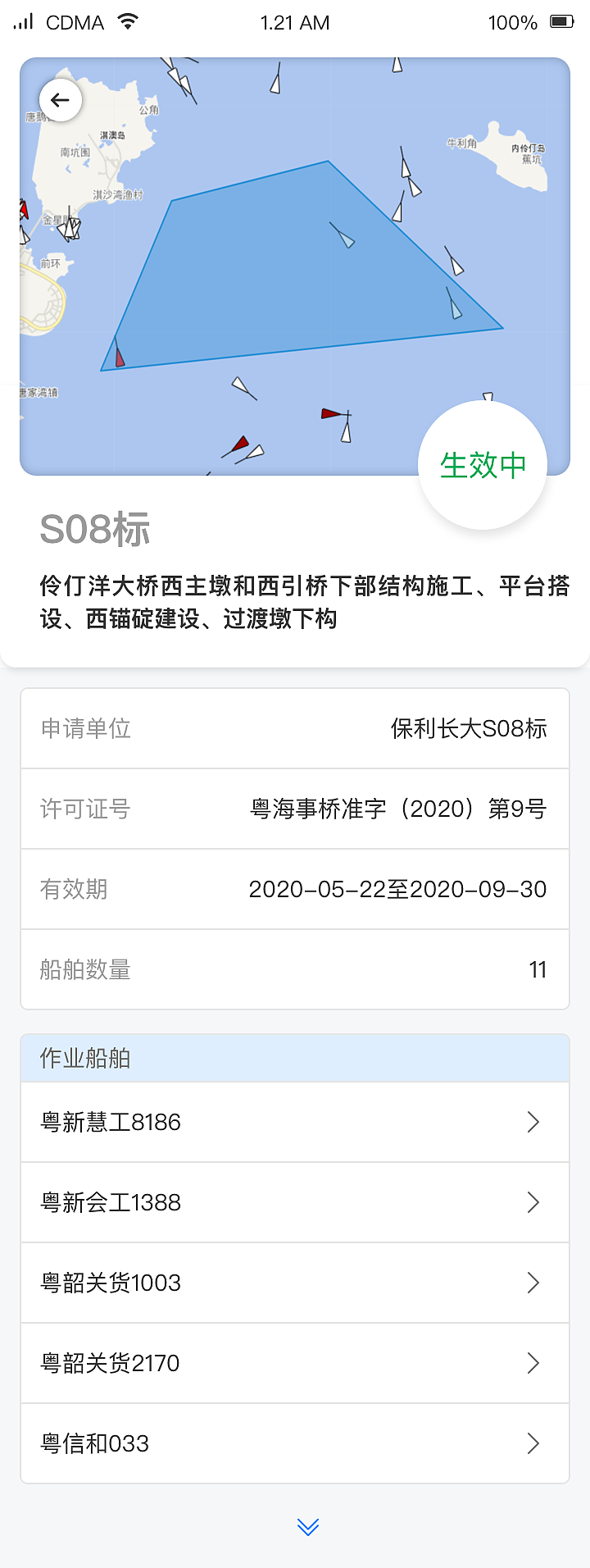Image resolution: width=590 pixels, height=1568 pixels.
Task: Tap the green 生效中 status badge
Action: (x=483, y=464)
